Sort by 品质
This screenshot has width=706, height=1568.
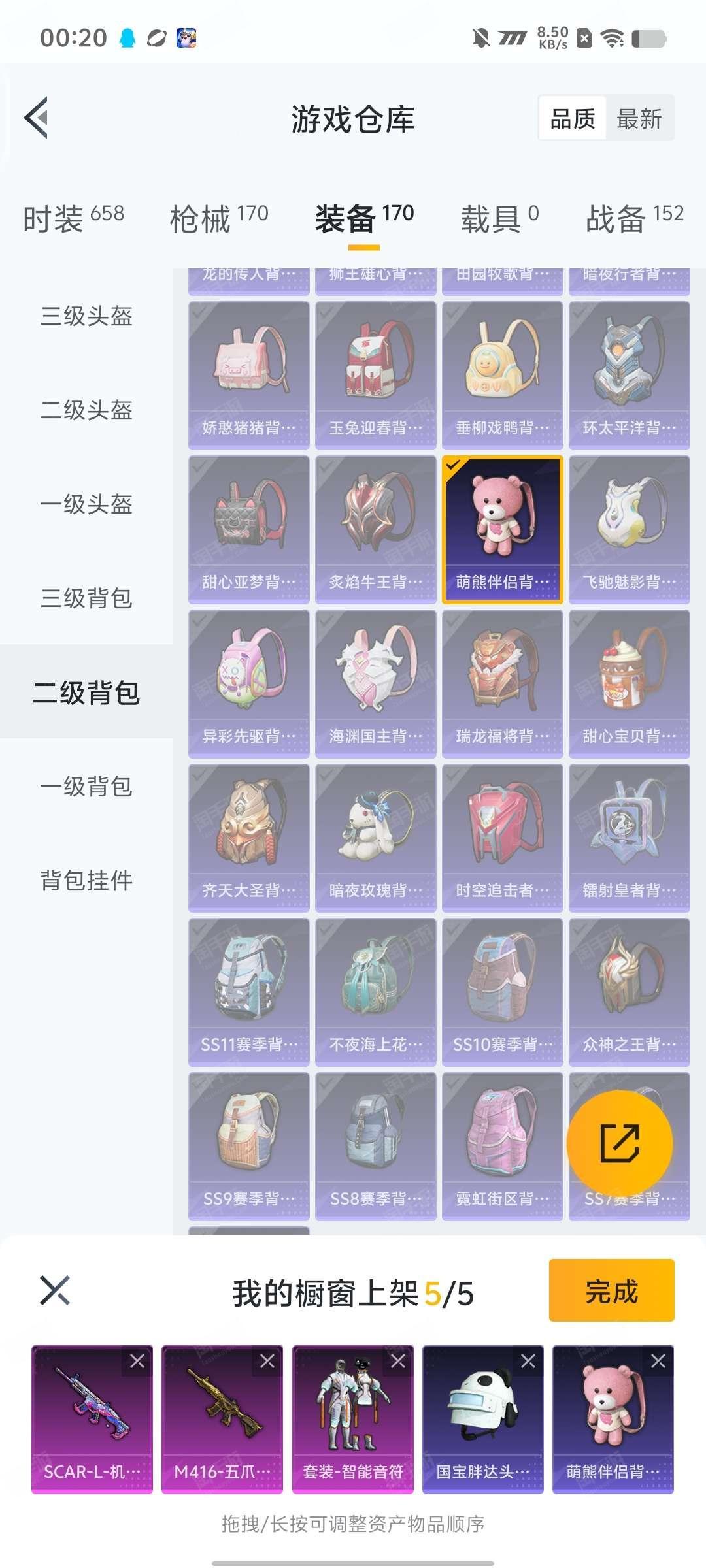tap(573, 119)
